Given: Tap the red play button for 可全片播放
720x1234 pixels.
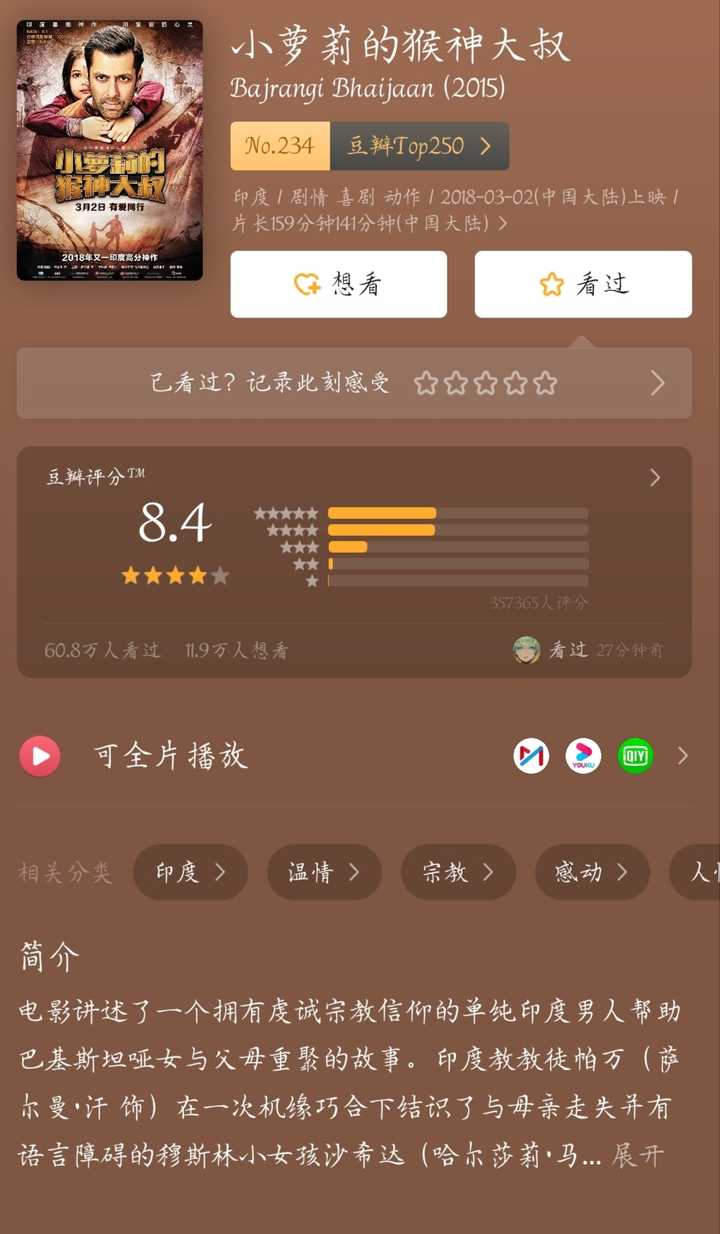Looking at the screenshot, I should [x=40, y=756].
